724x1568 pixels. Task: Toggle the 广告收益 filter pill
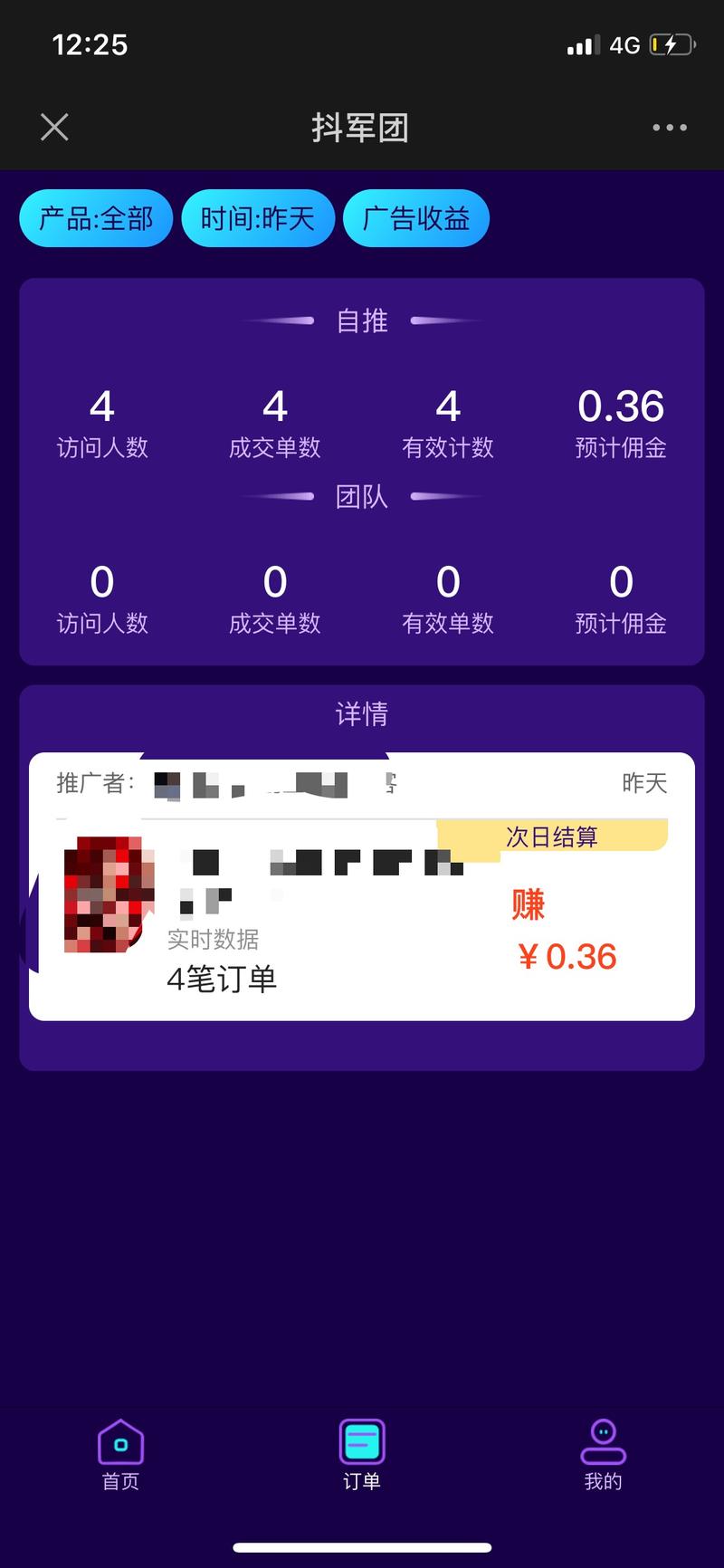416,218
